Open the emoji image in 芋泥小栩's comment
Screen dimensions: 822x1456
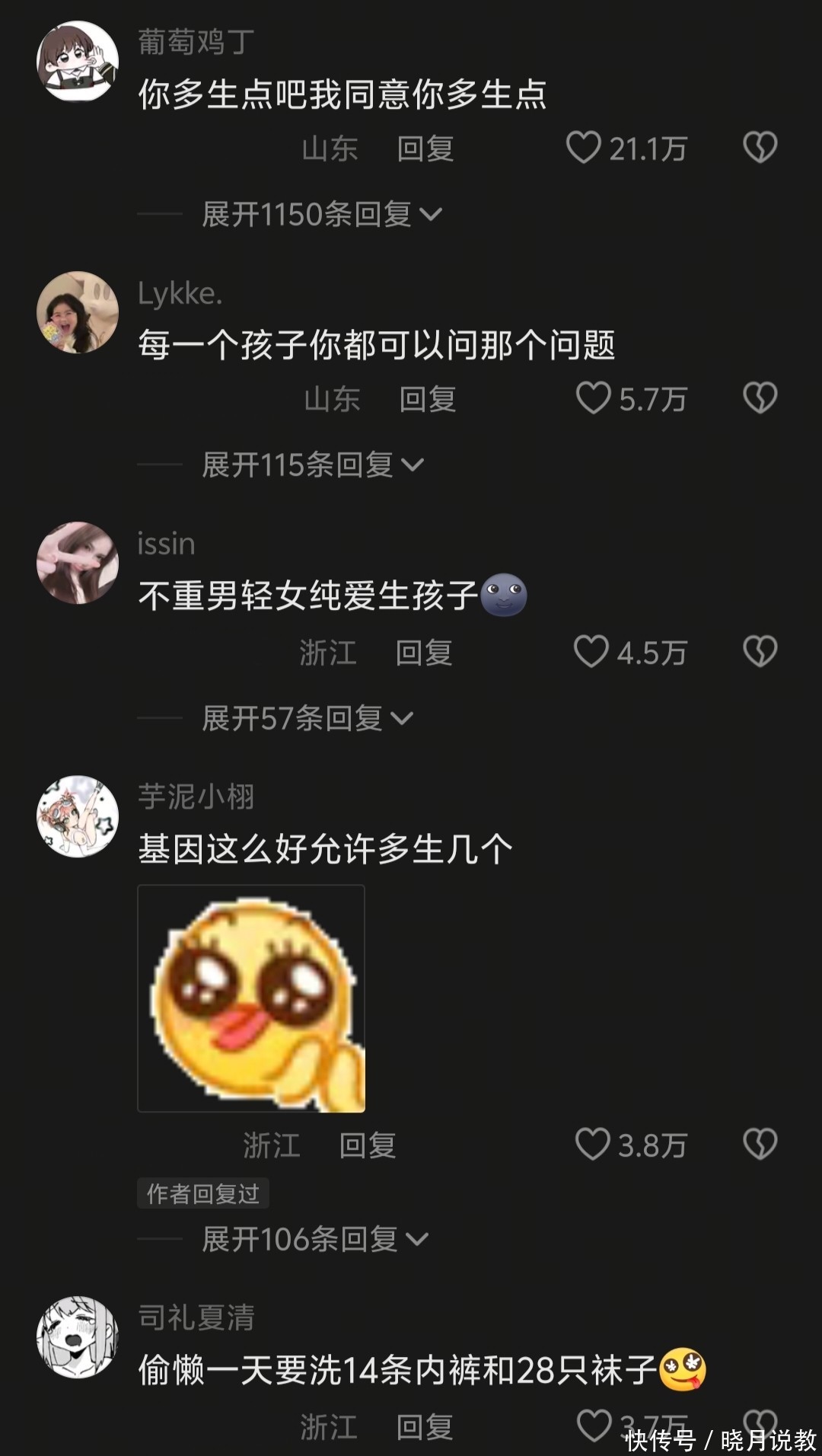251,998
